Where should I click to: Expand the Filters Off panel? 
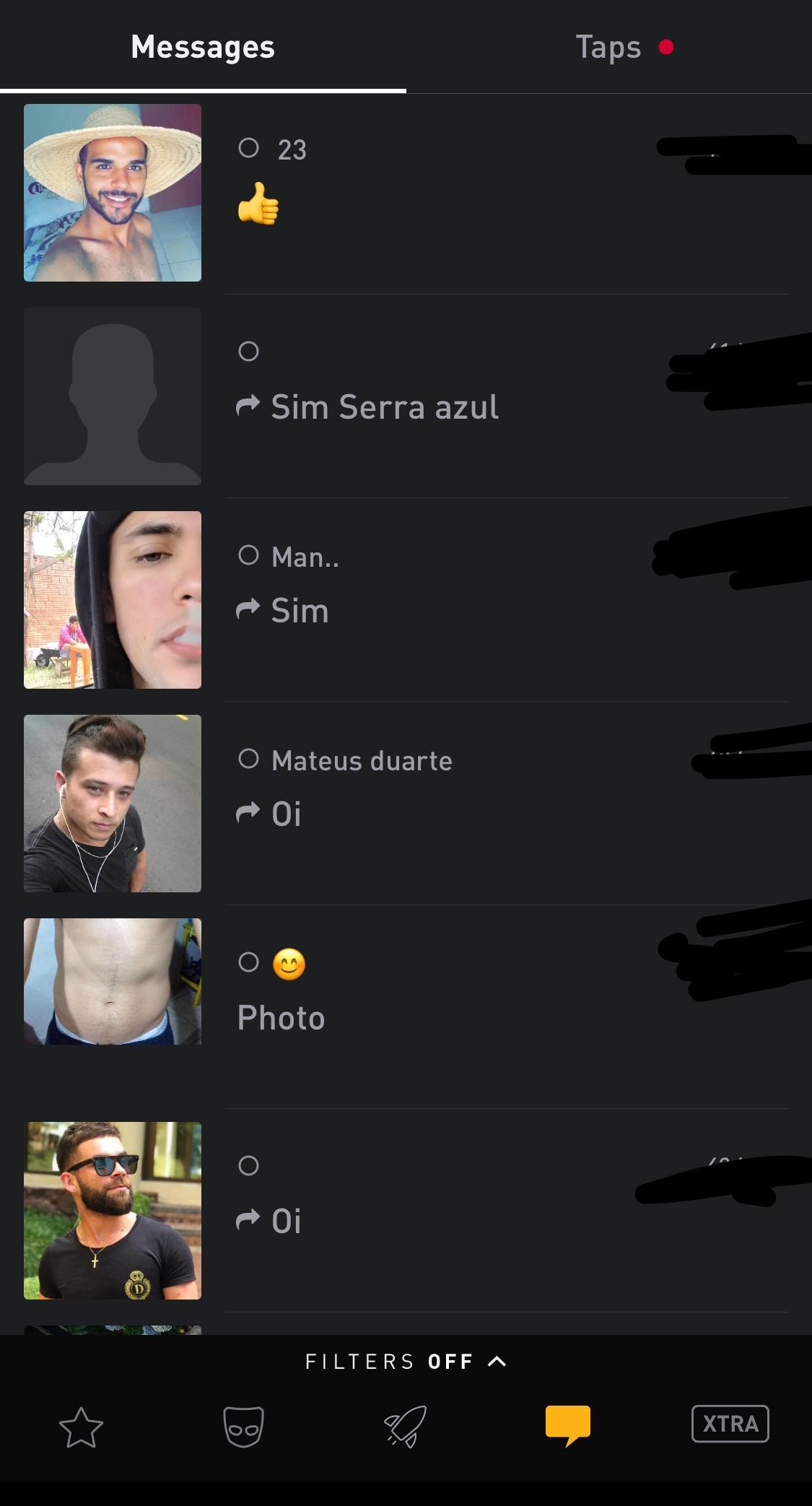pyautogui.click(x=406, y=1362)
